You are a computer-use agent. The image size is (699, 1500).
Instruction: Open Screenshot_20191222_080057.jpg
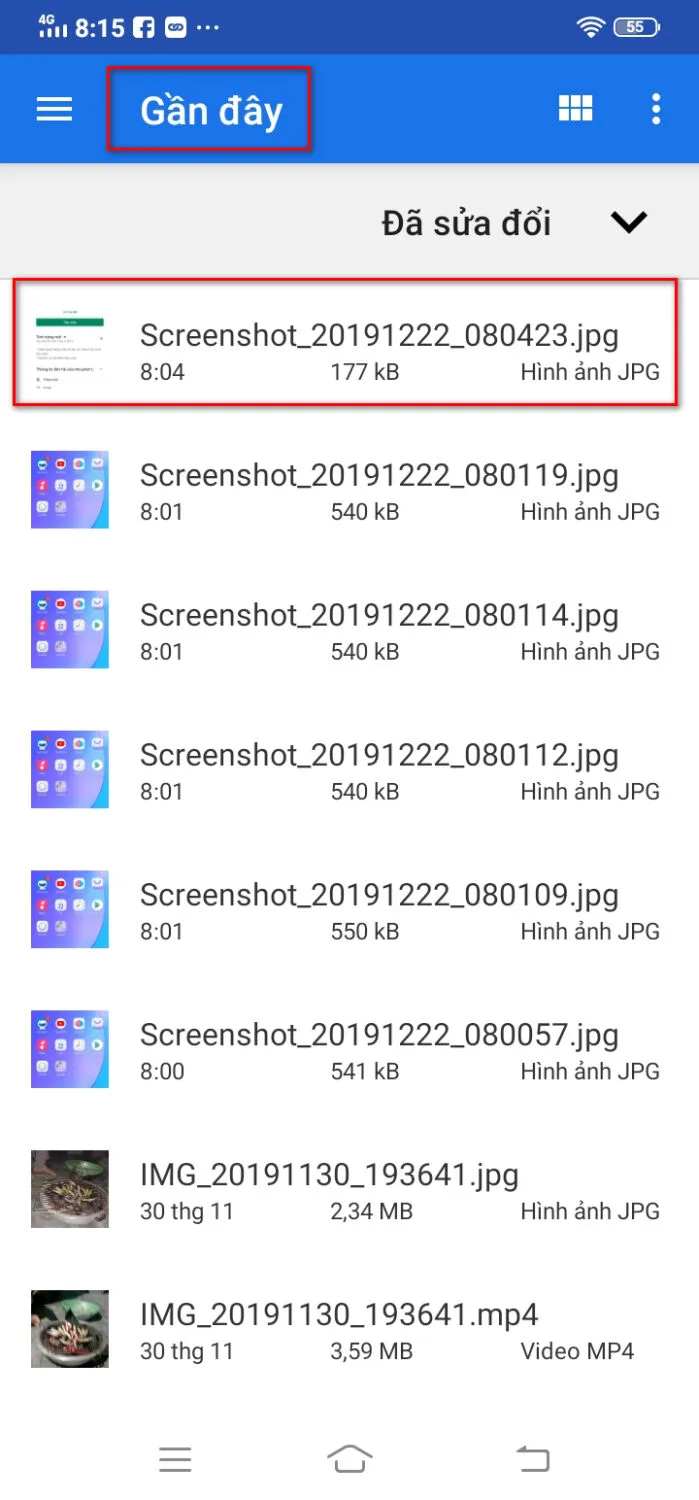pos(349,1049)
